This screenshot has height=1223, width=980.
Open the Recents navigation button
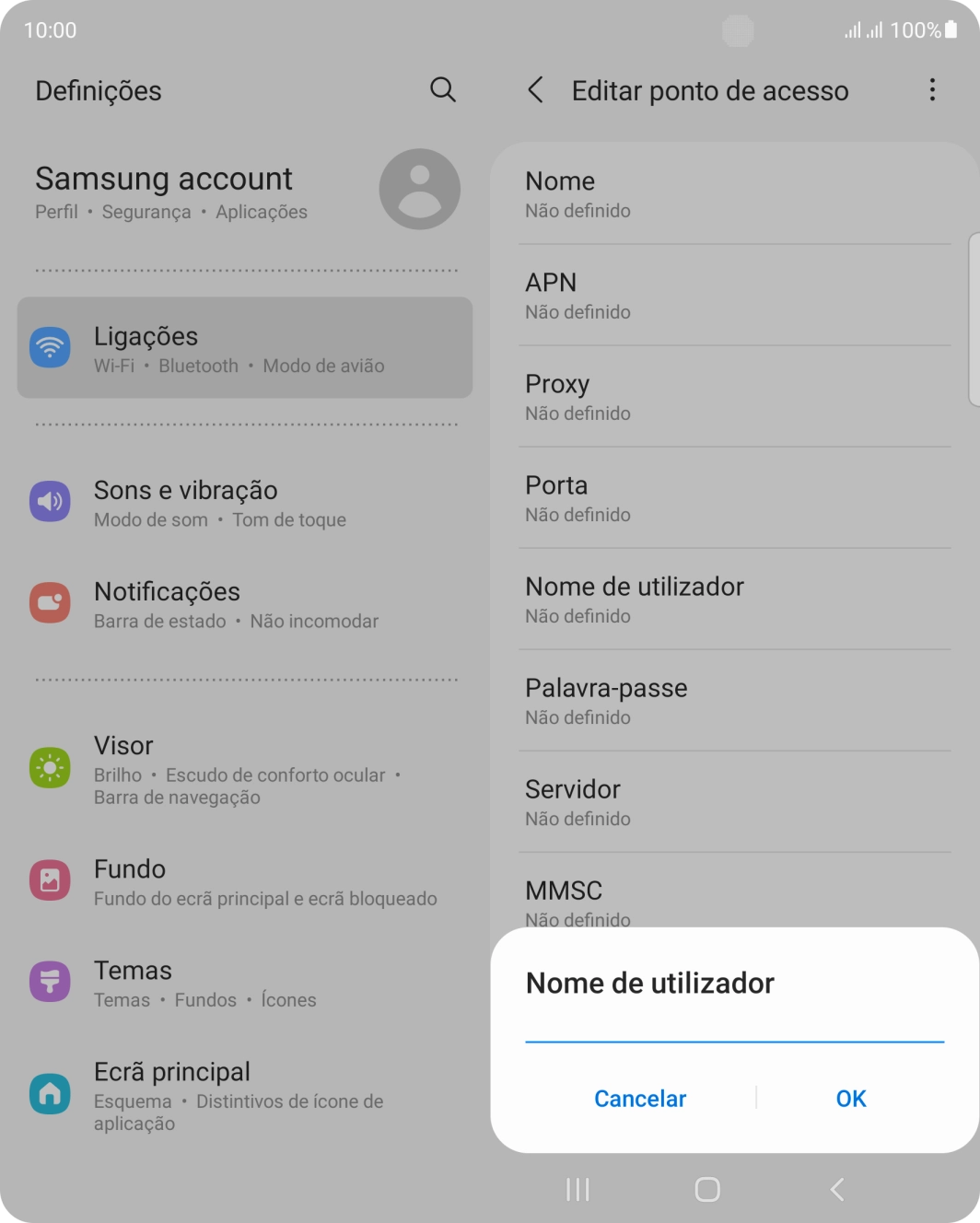pyautogui.click(x=577, y=1190)
